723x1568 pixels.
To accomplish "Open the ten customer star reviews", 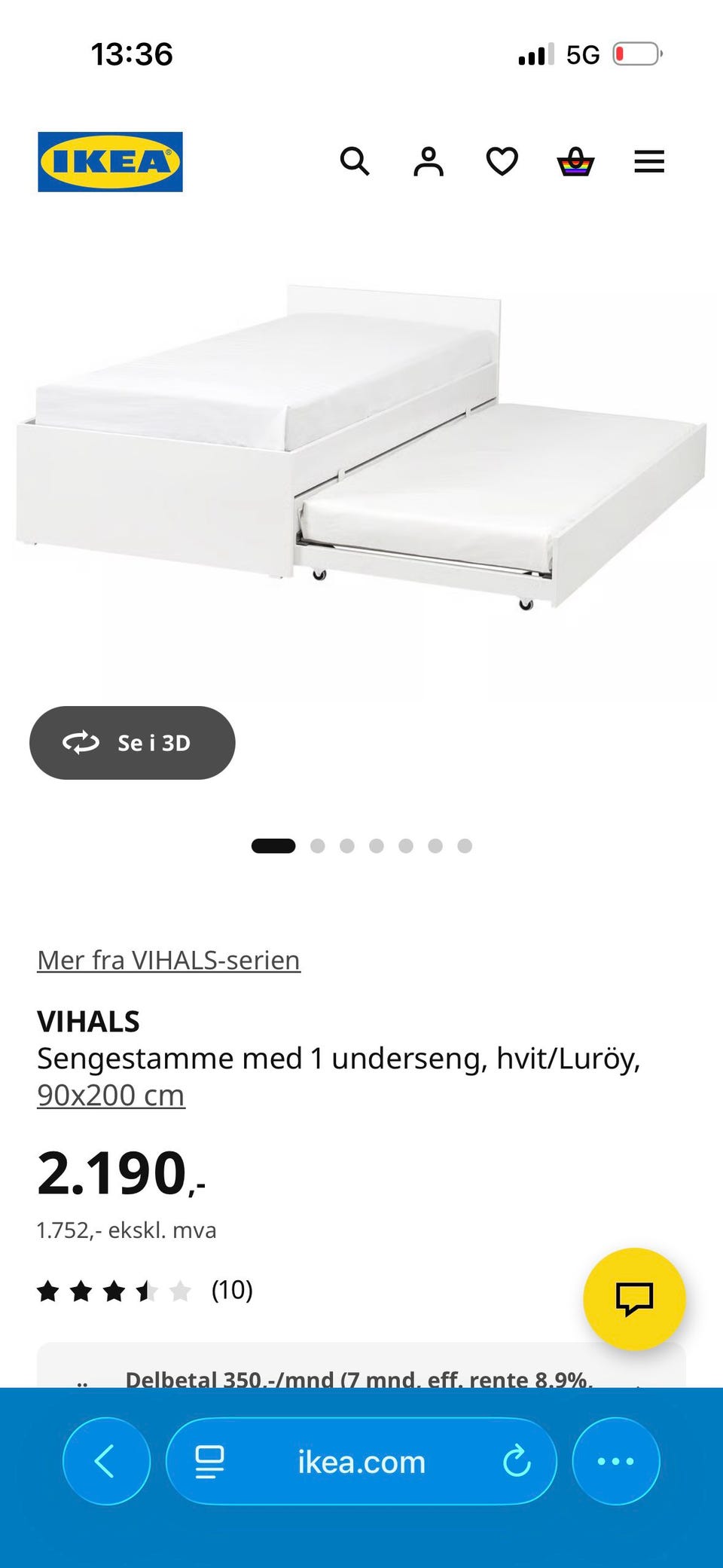I will click(x=145, y=1291).
